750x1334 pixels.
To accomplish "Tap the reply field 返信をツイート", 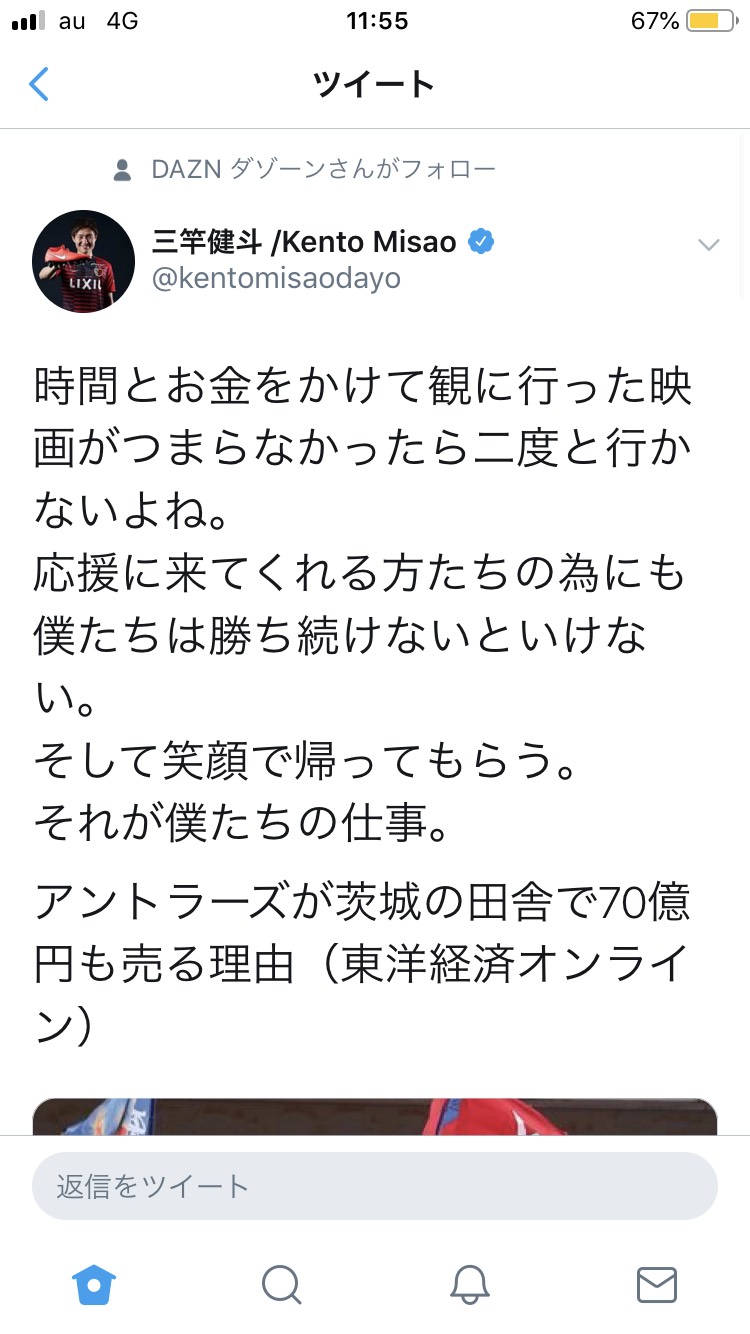I will (375, 1186).
